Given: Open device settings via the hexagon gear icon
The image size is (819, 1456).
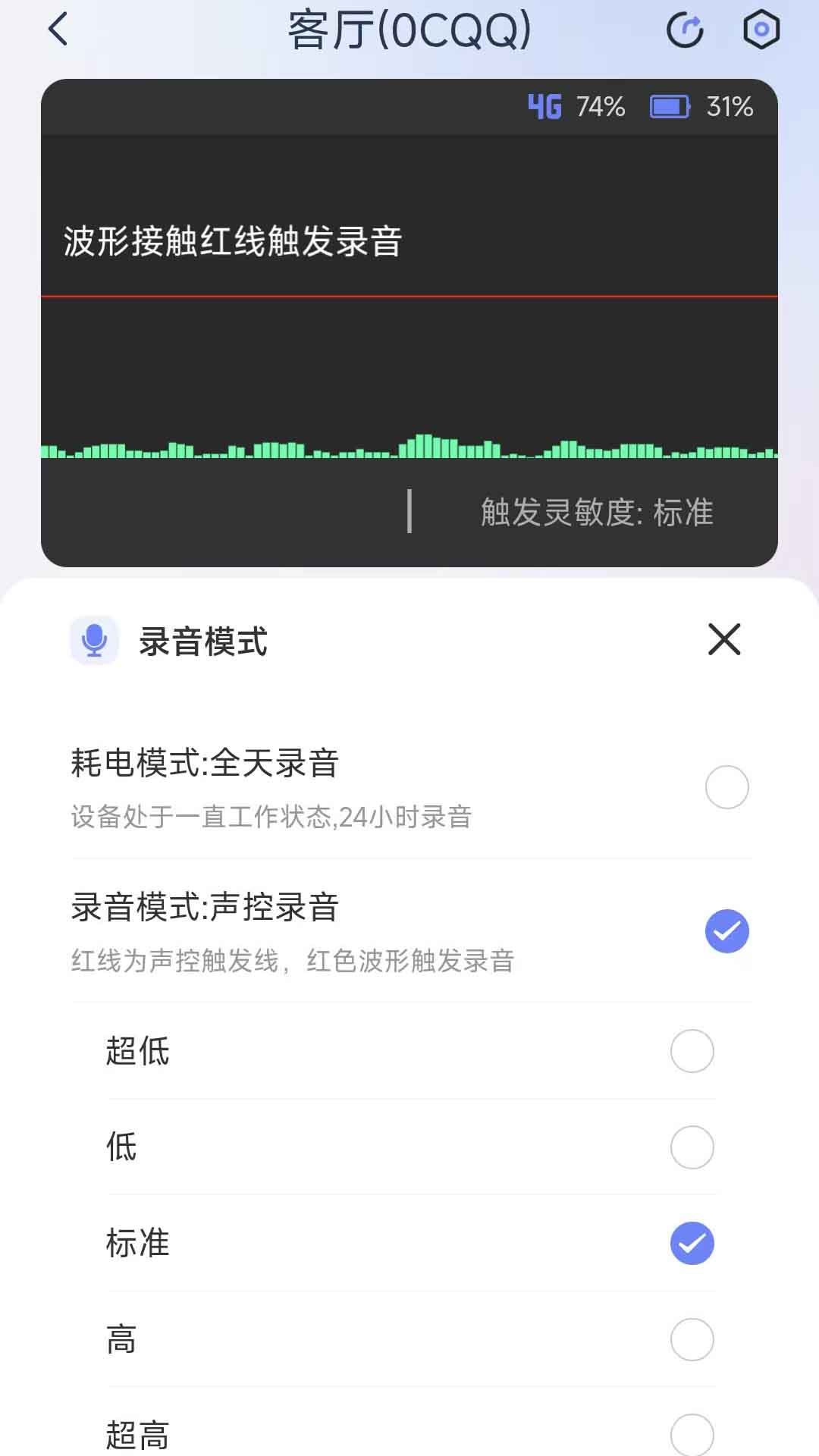Looking at the screenshot, I should pyautogui.click(x=761, y=30).
